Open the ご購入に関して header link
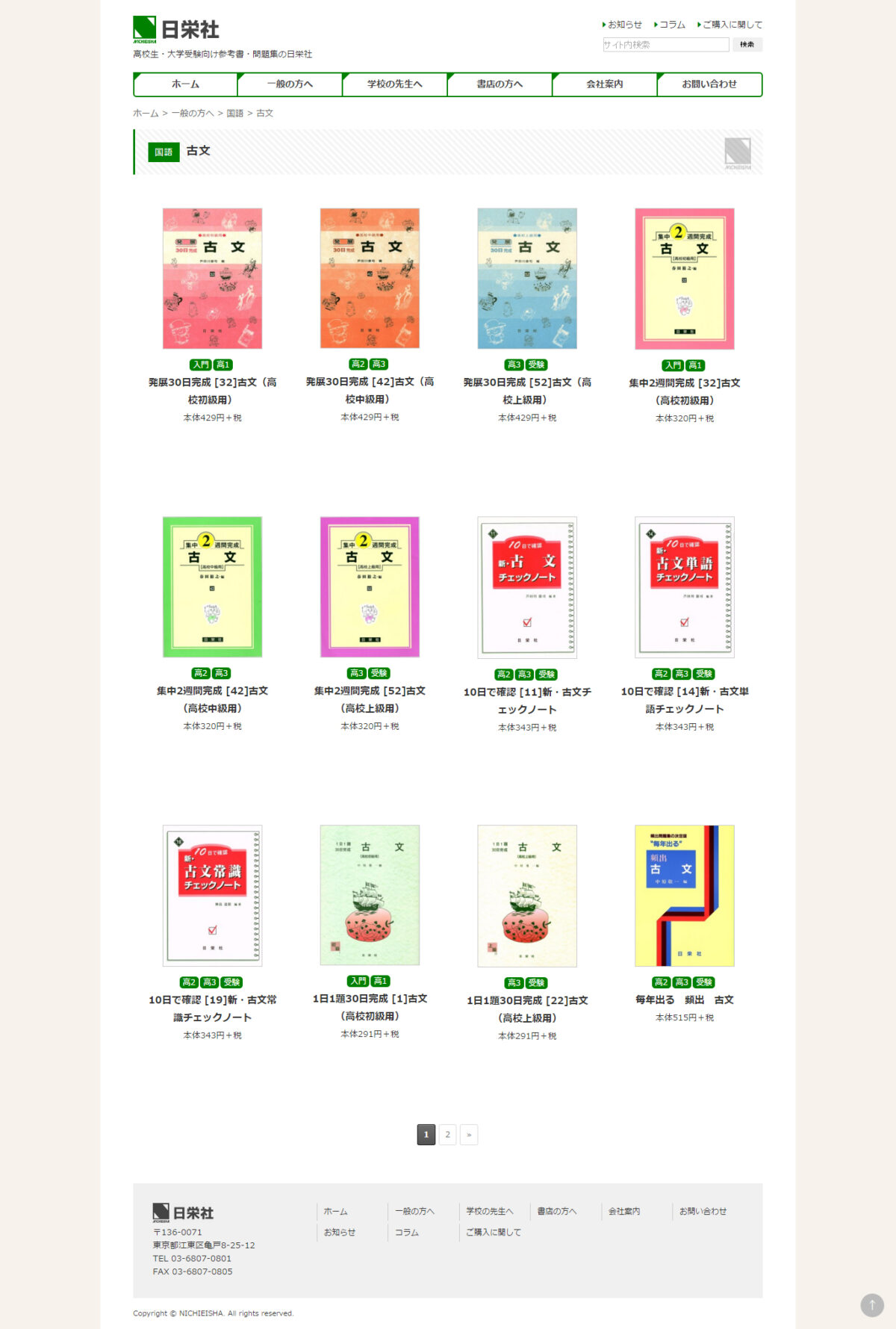This screenshot has height=1329, width=896. [732, 25]
